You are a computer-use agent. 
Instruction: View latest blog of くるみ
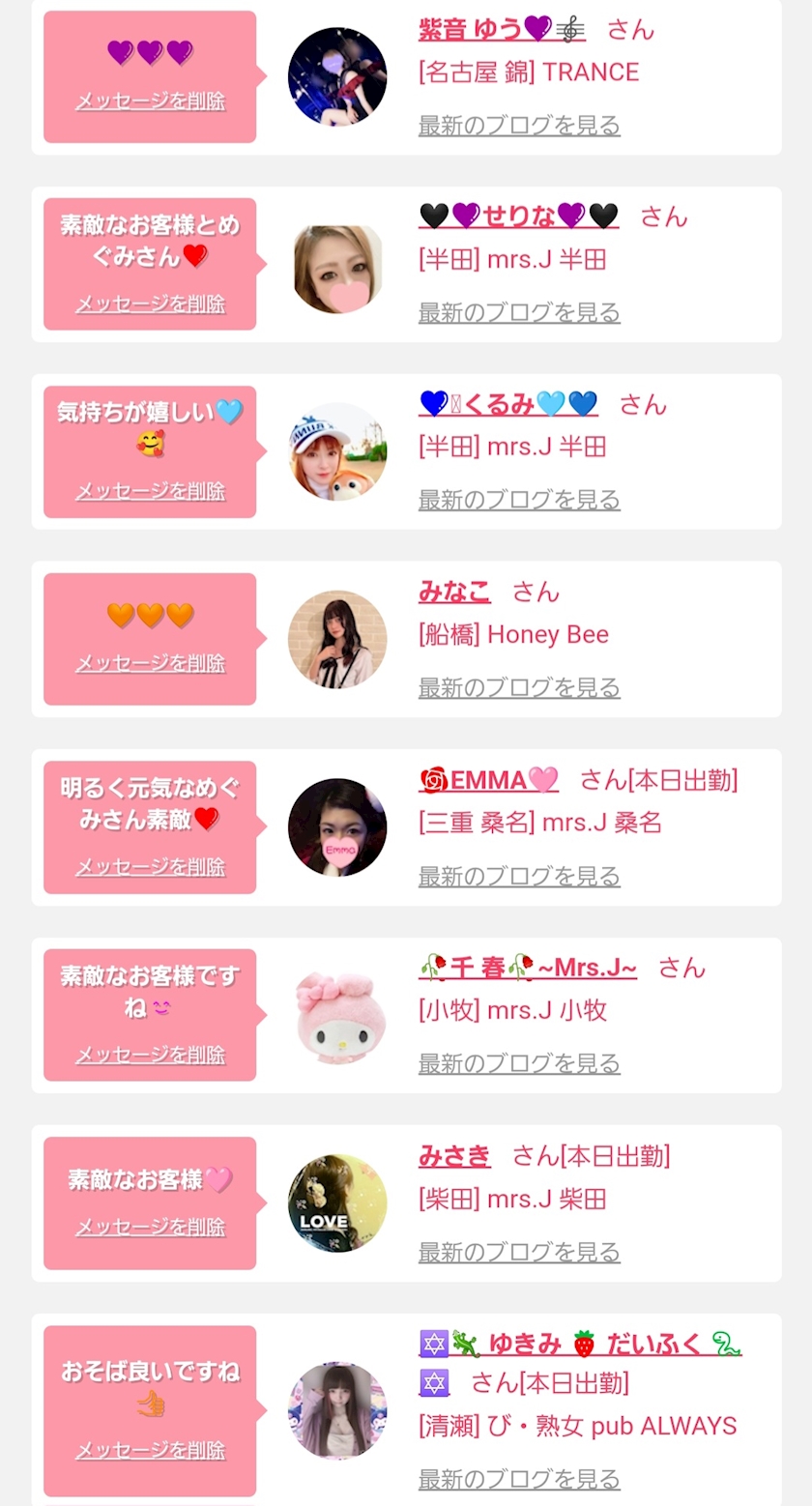point(519,500)
